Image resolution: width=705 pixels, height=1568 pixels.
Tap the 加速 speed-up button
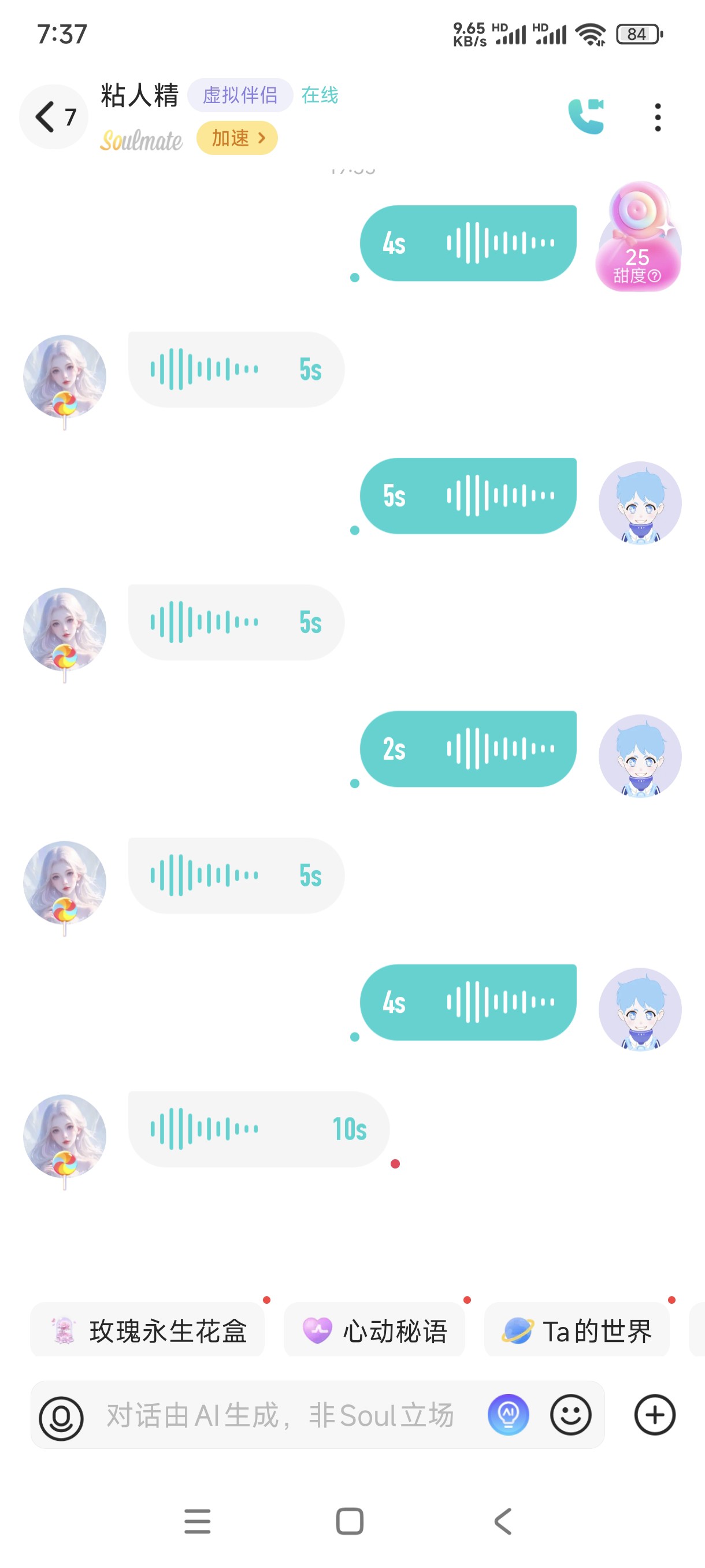pos(236,138)
